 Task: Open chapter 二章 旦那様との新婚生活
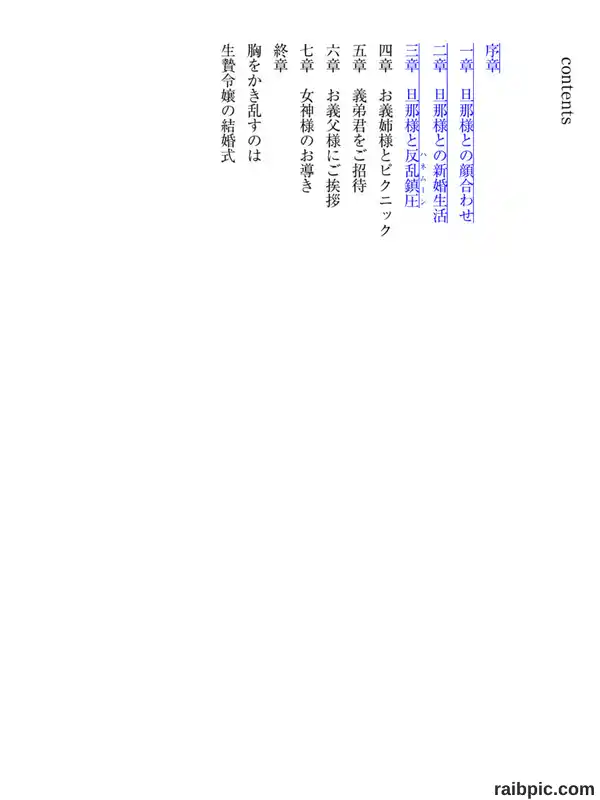click(440, 134)
